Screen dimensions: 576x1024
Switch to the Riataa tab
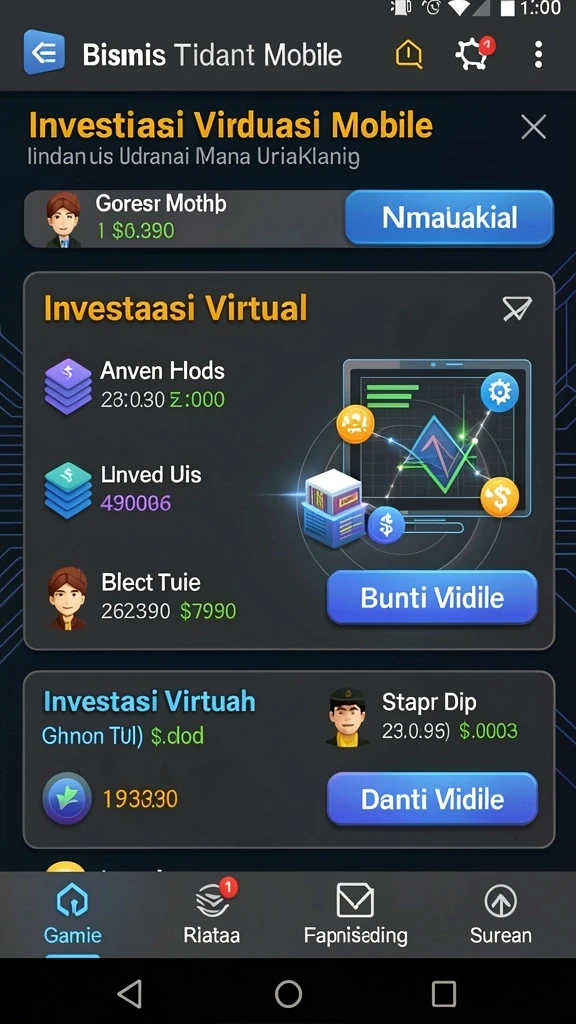tap(212, 913)
